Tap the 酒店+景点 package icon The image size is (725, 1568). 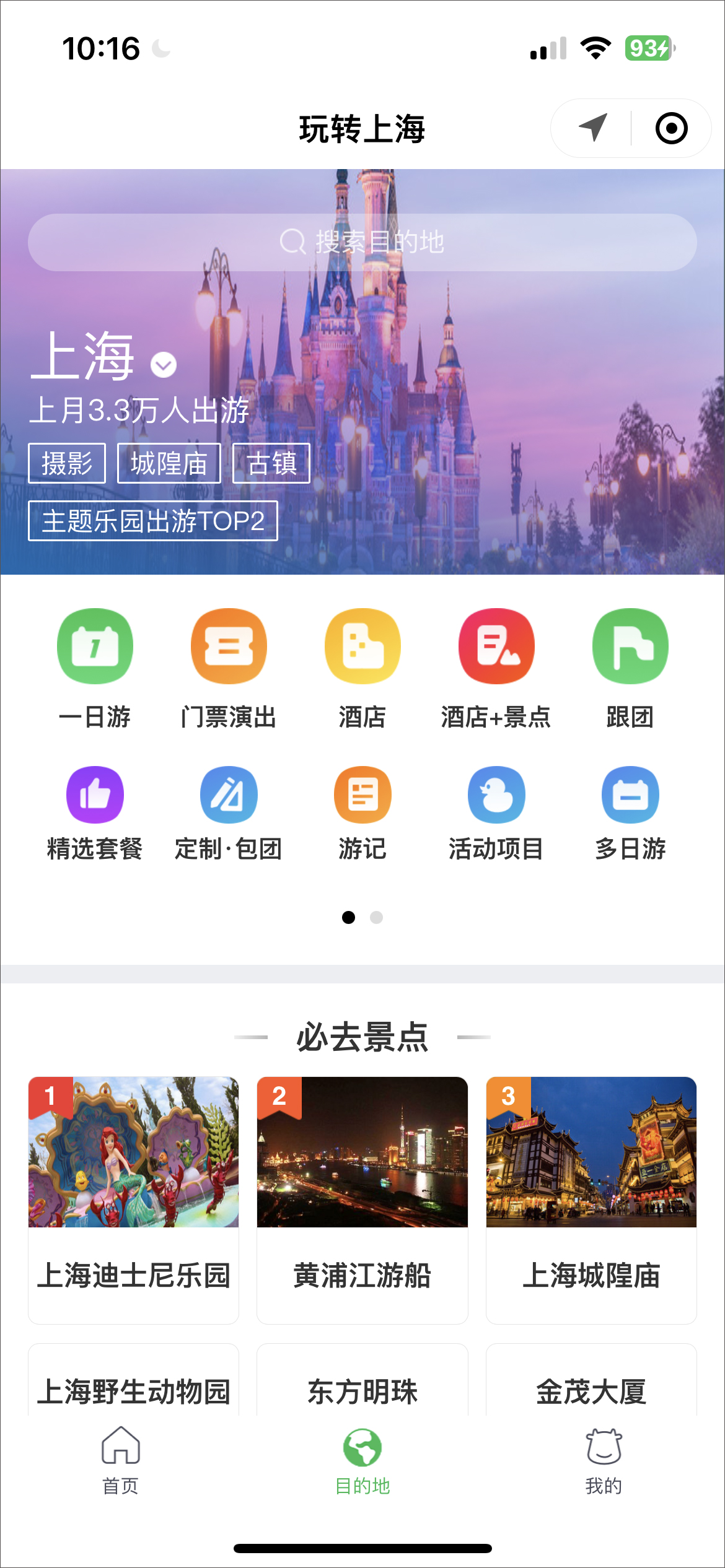coord(496,645)
